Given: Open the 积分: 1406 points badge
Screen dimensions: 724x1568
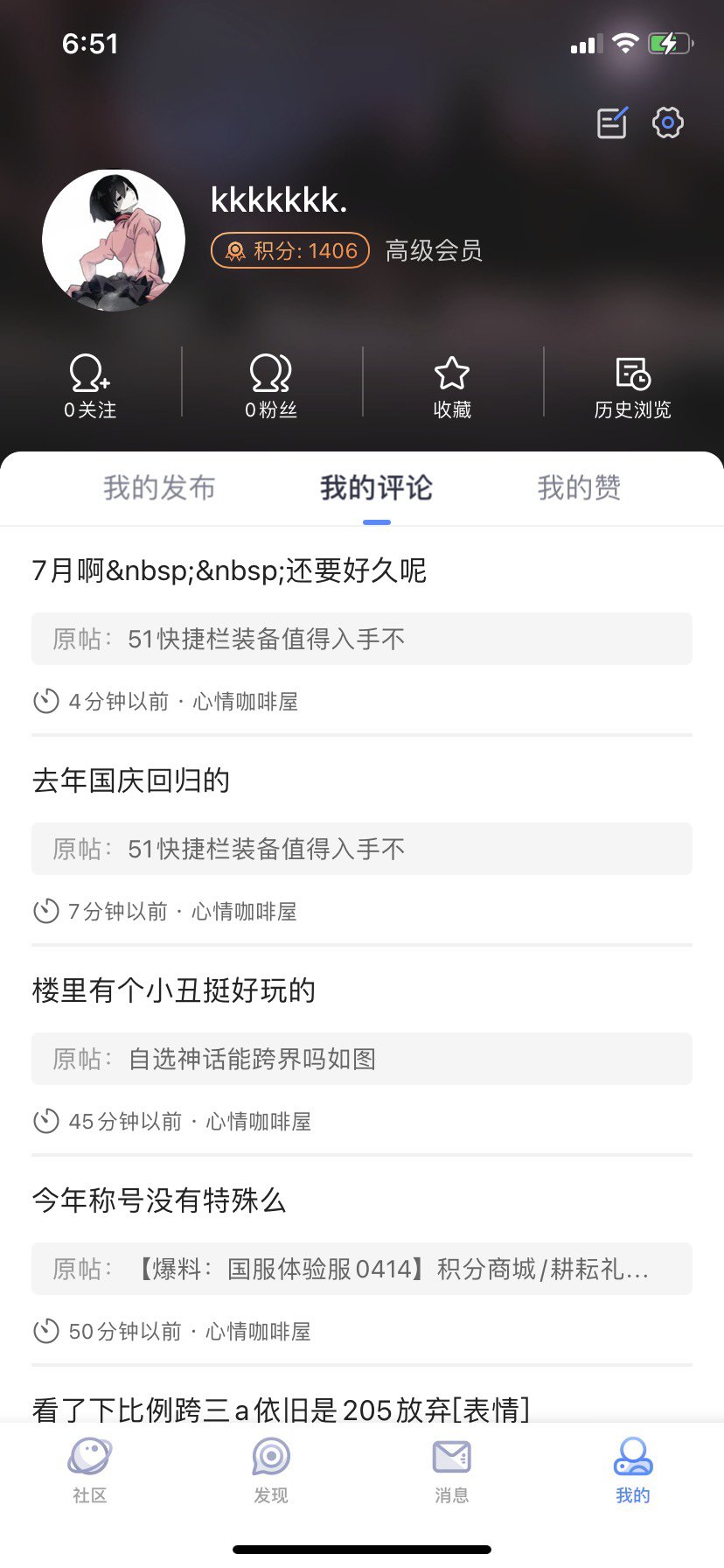Looking at the screenshot, I should click(x=290, y=251).
